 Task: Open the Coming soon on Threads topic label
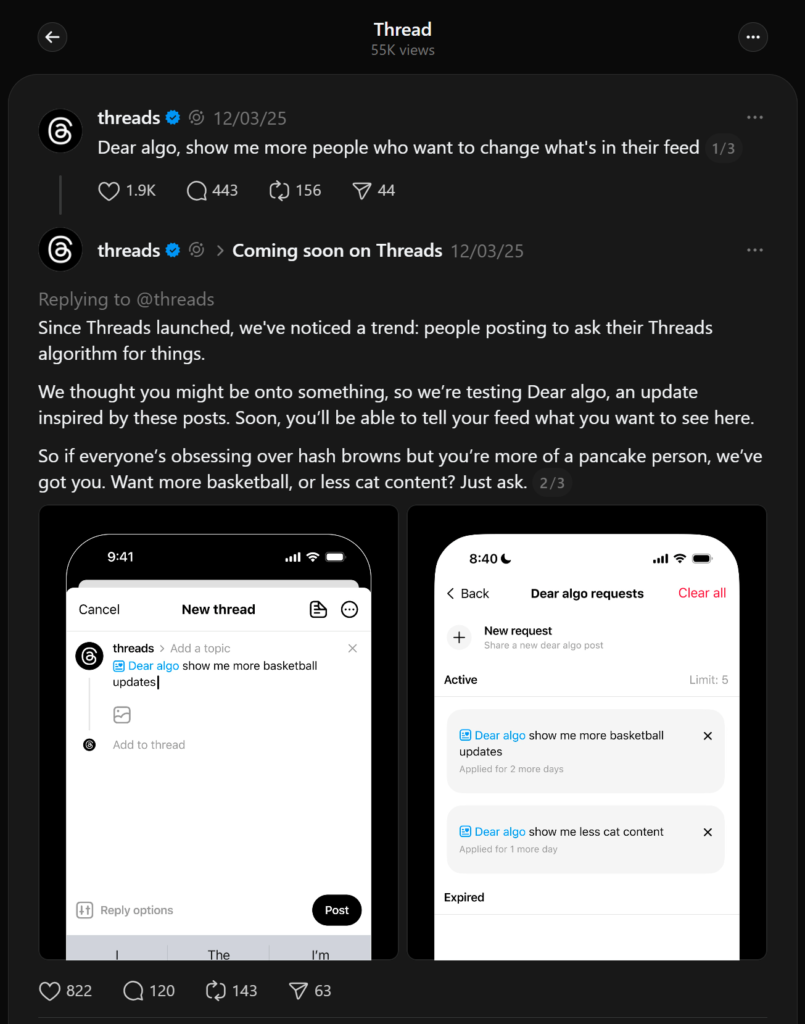[337, 250]
